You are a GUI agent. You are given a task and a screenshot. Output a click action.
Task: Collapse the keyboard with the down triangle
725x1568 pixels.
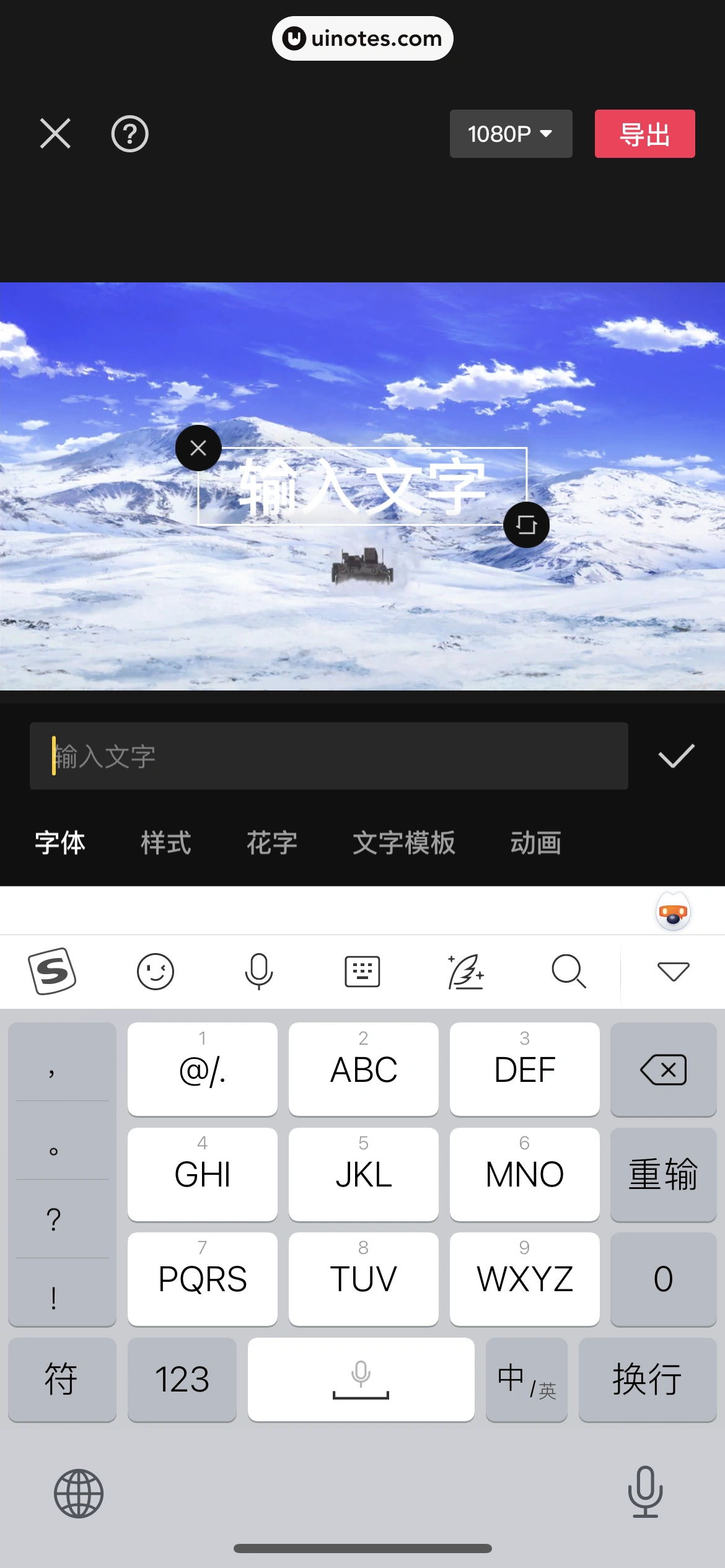point(673,971)
